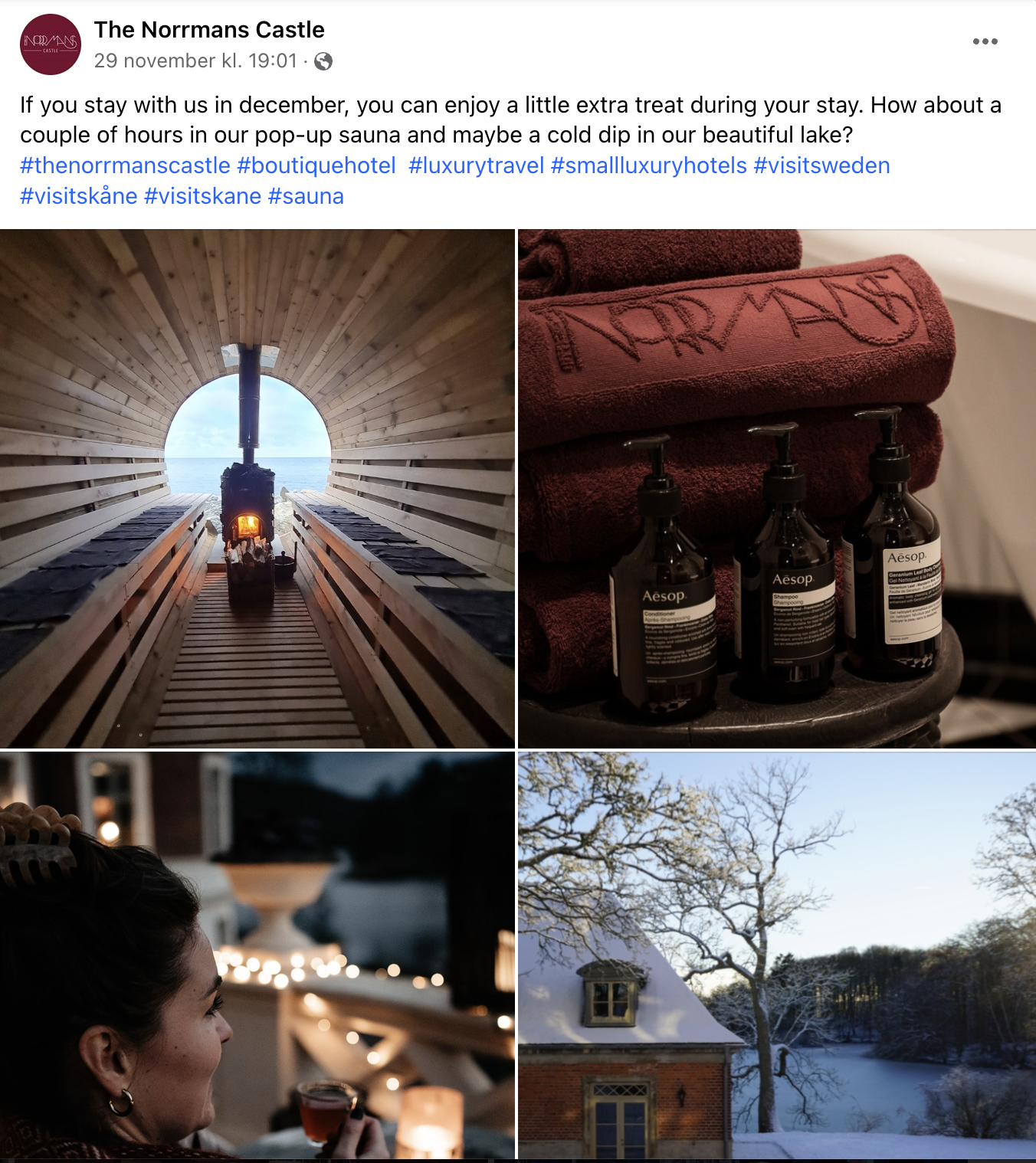1036x1163 pixels.
Task: Open hashtag #luxurytravel
Action: [x=476, y=165]
